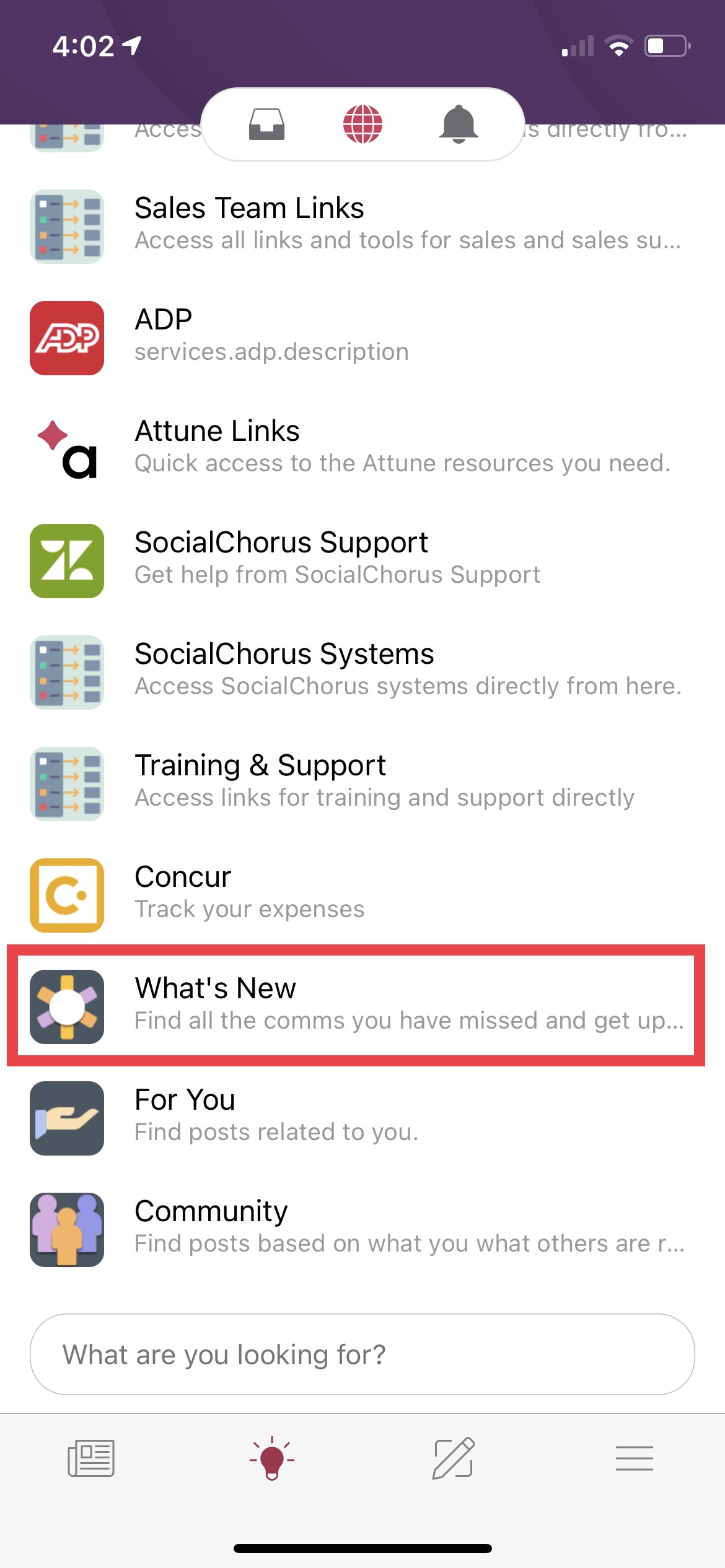This screenshot has height=1568, width=725.
Task: Launch the ADP service
Action: pos(362,338)
